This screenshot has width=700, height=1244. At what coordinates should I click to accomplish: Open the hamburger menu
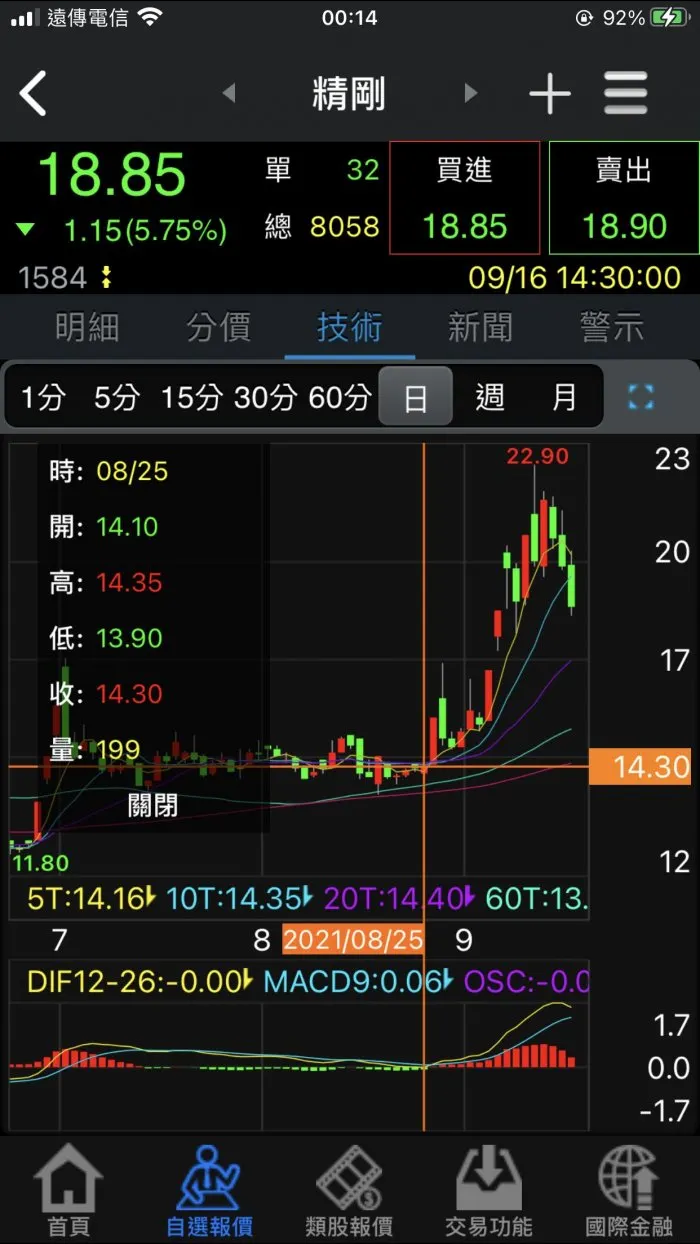click(x=626, y=94)
